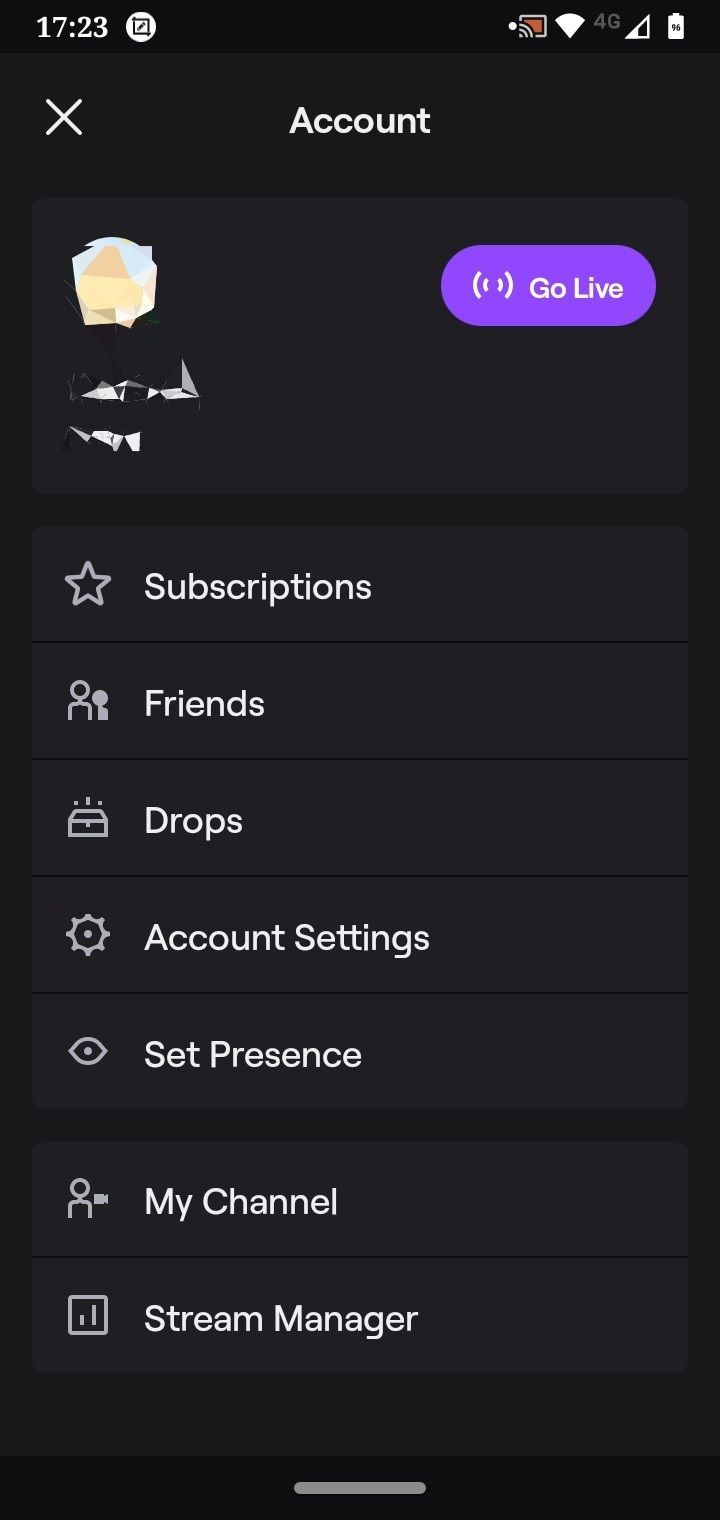Tap the navigation handle at the bottom

360,1487
